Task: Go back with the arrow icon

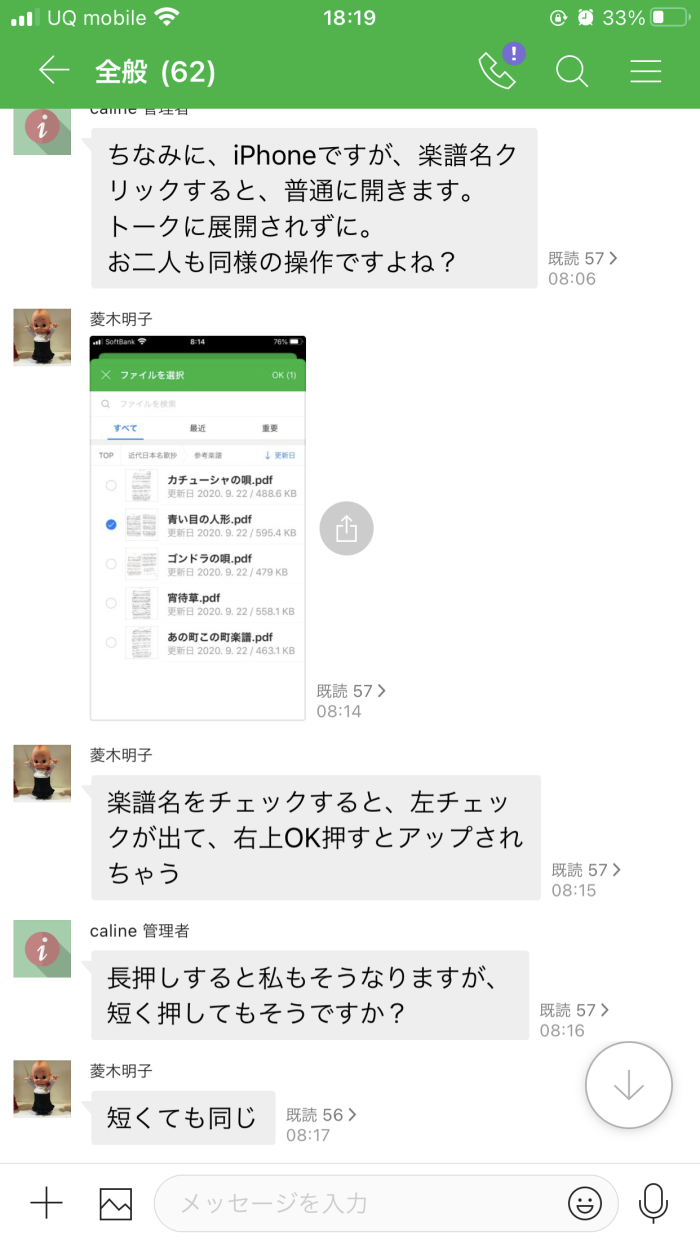Action: 53,70
